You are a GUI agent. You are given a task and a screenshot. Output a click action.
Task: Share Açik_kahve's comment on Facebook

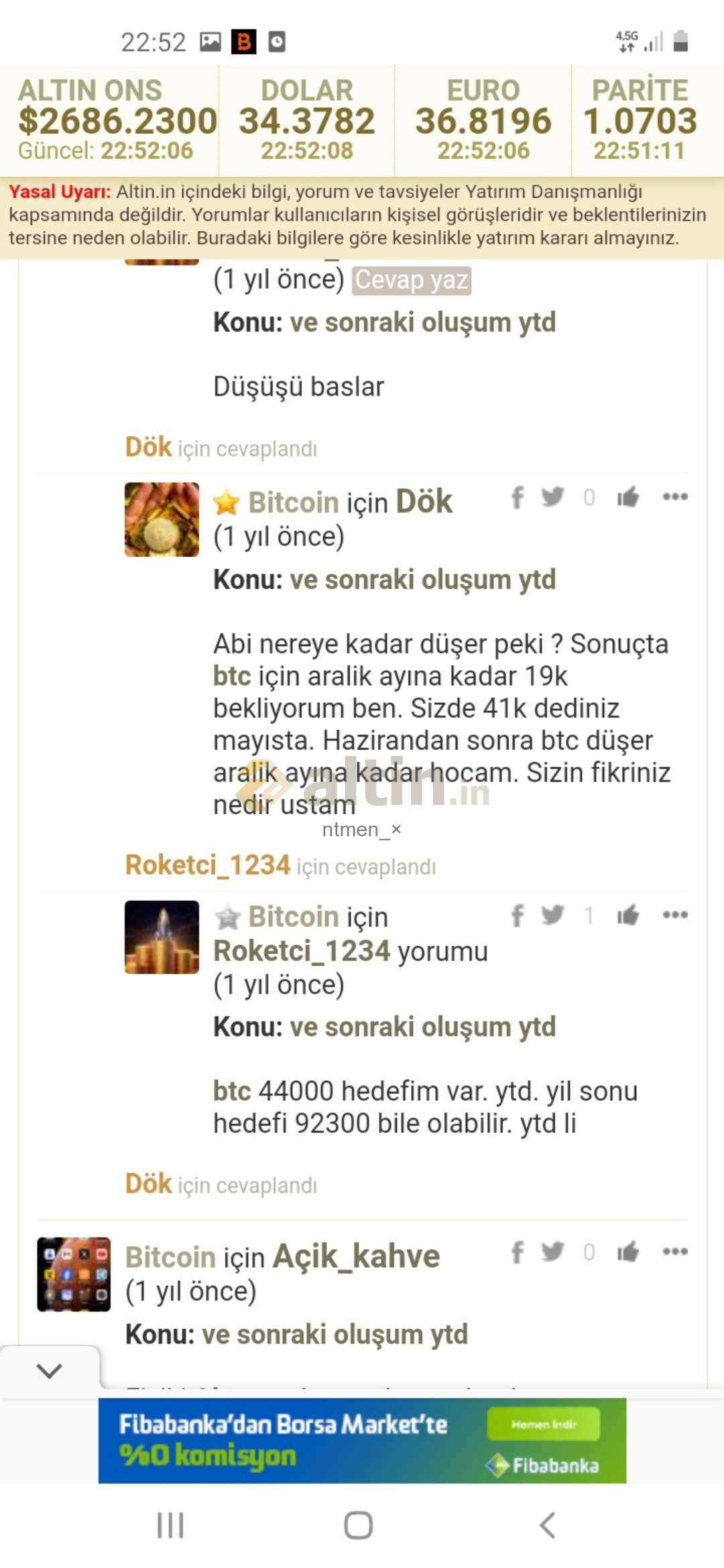pyautogui.click(x=518, y=1251)
